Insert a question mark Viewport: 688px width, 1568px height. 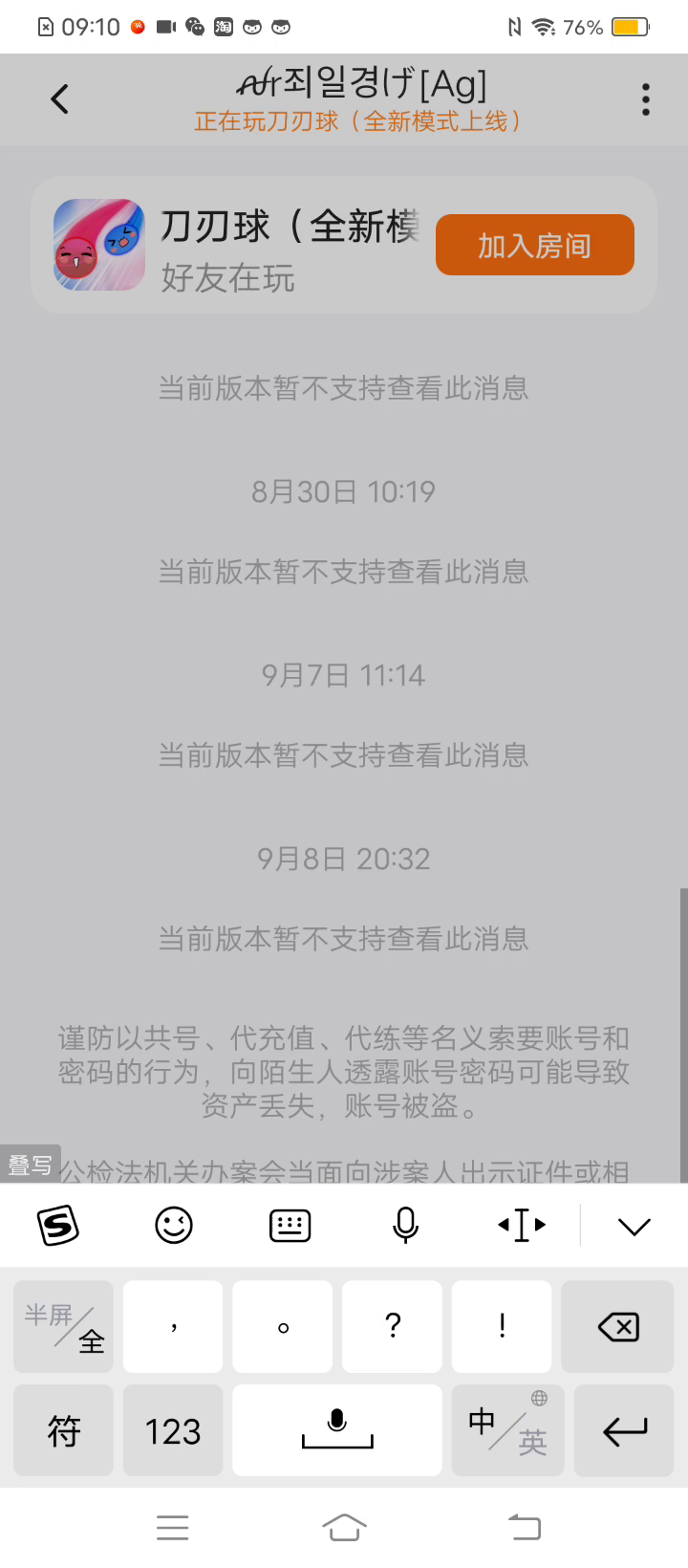[x=392, y=1327]
